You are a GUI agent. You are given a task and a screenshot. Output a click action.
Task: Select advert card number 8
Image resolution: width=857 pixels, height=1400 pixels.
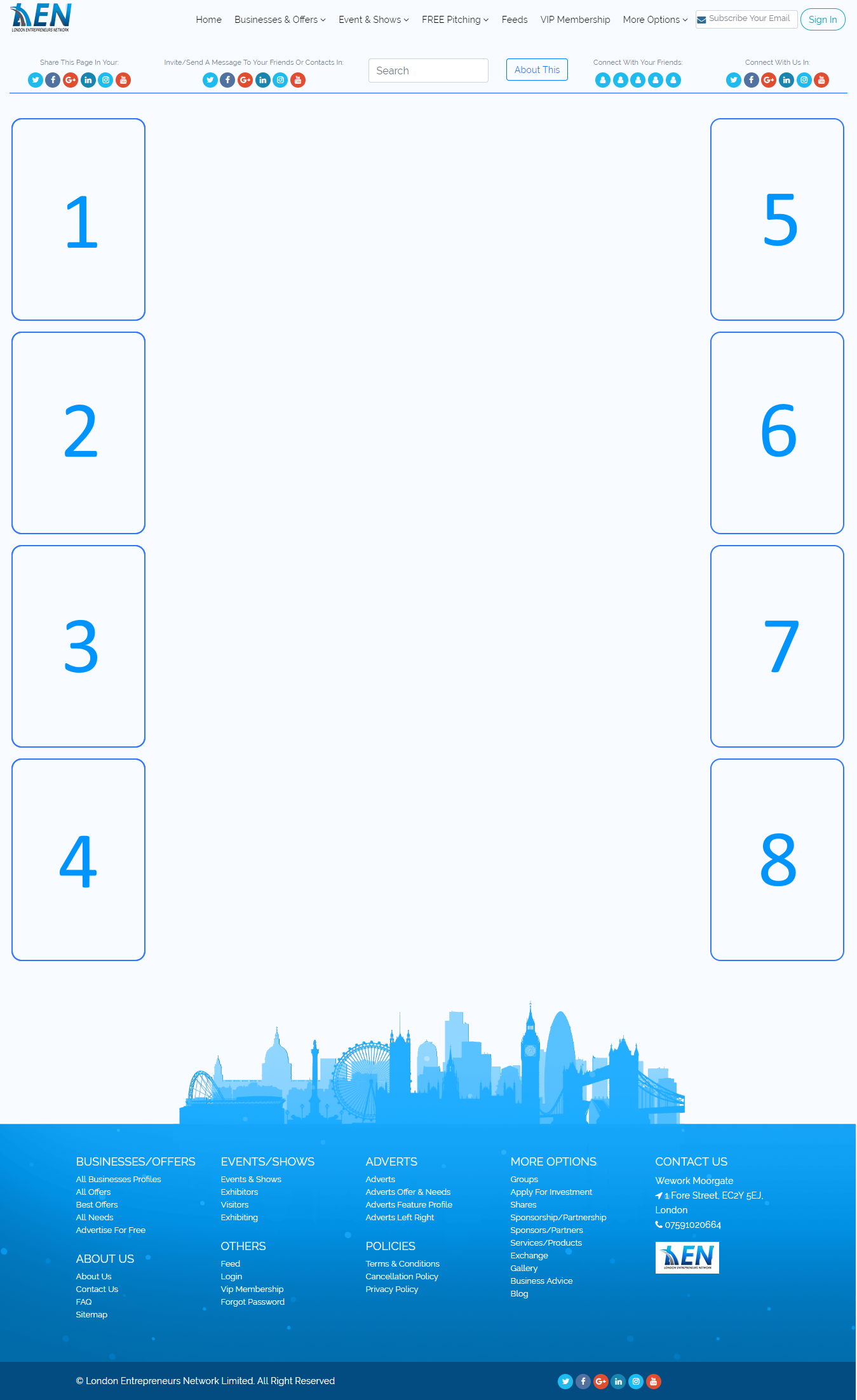pos(777,860)
